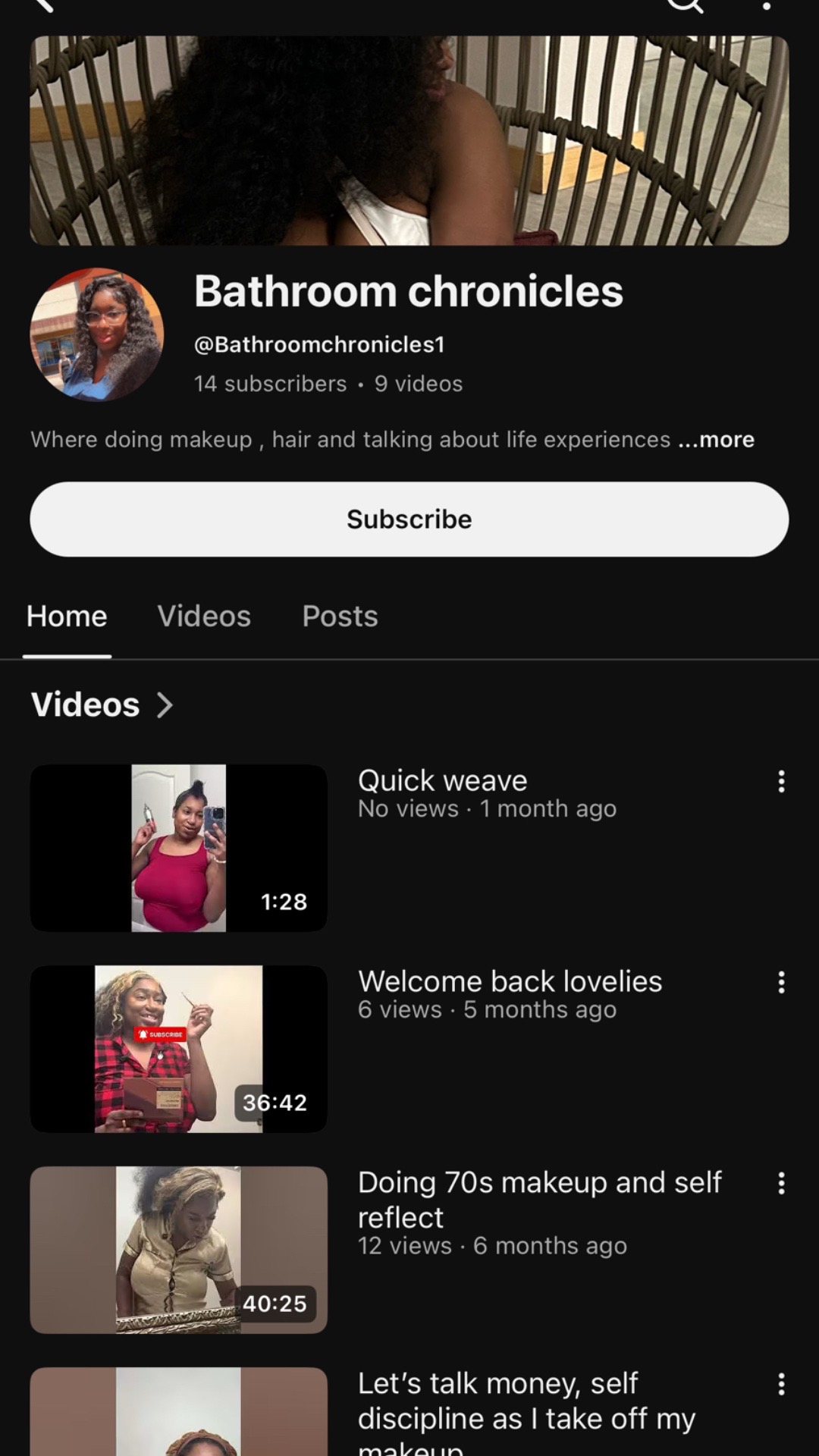This screenshot has height=1456, width=819.
Task: Open options for Quick weave video
Action: point(781,782)
